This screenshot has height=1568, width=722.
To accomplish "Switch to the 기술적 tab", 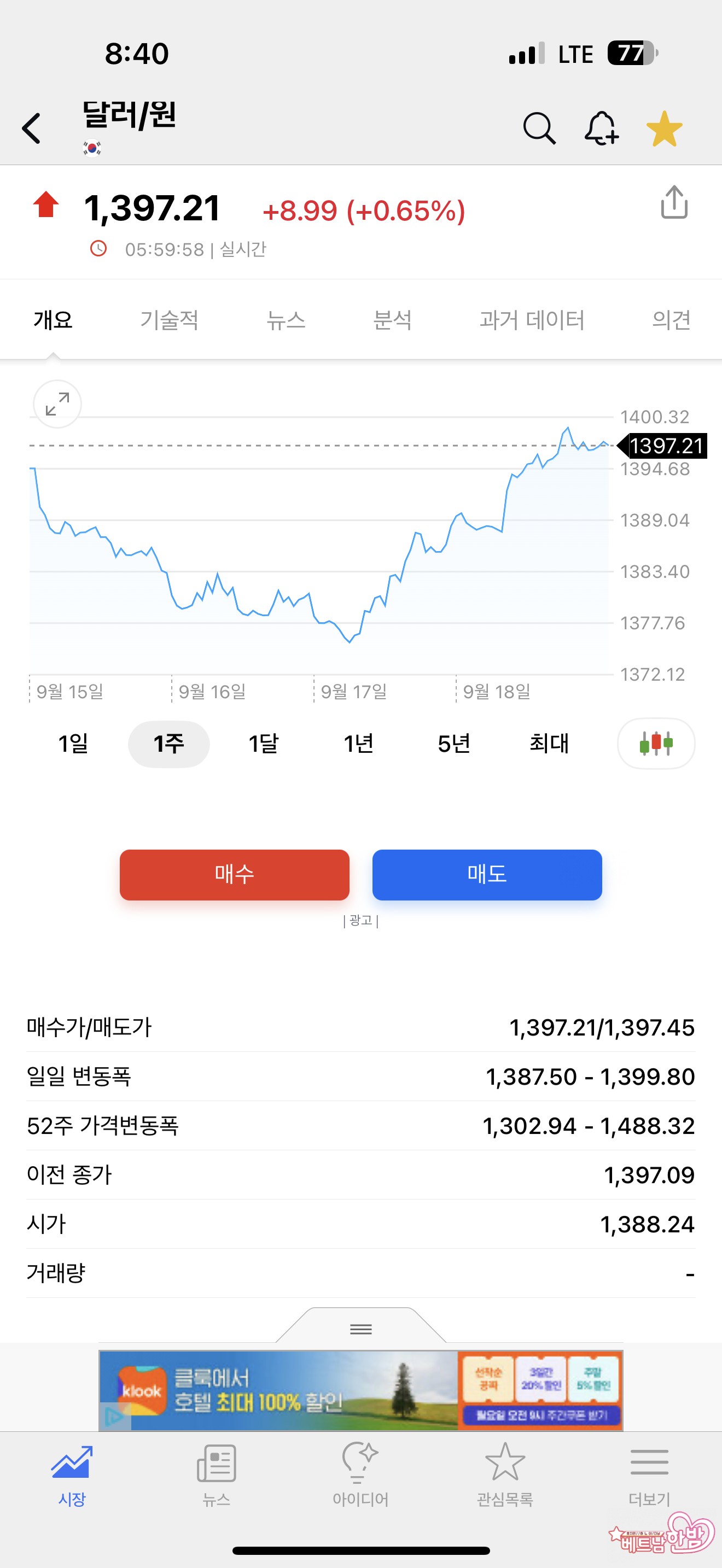I will [x=169, y=320].
